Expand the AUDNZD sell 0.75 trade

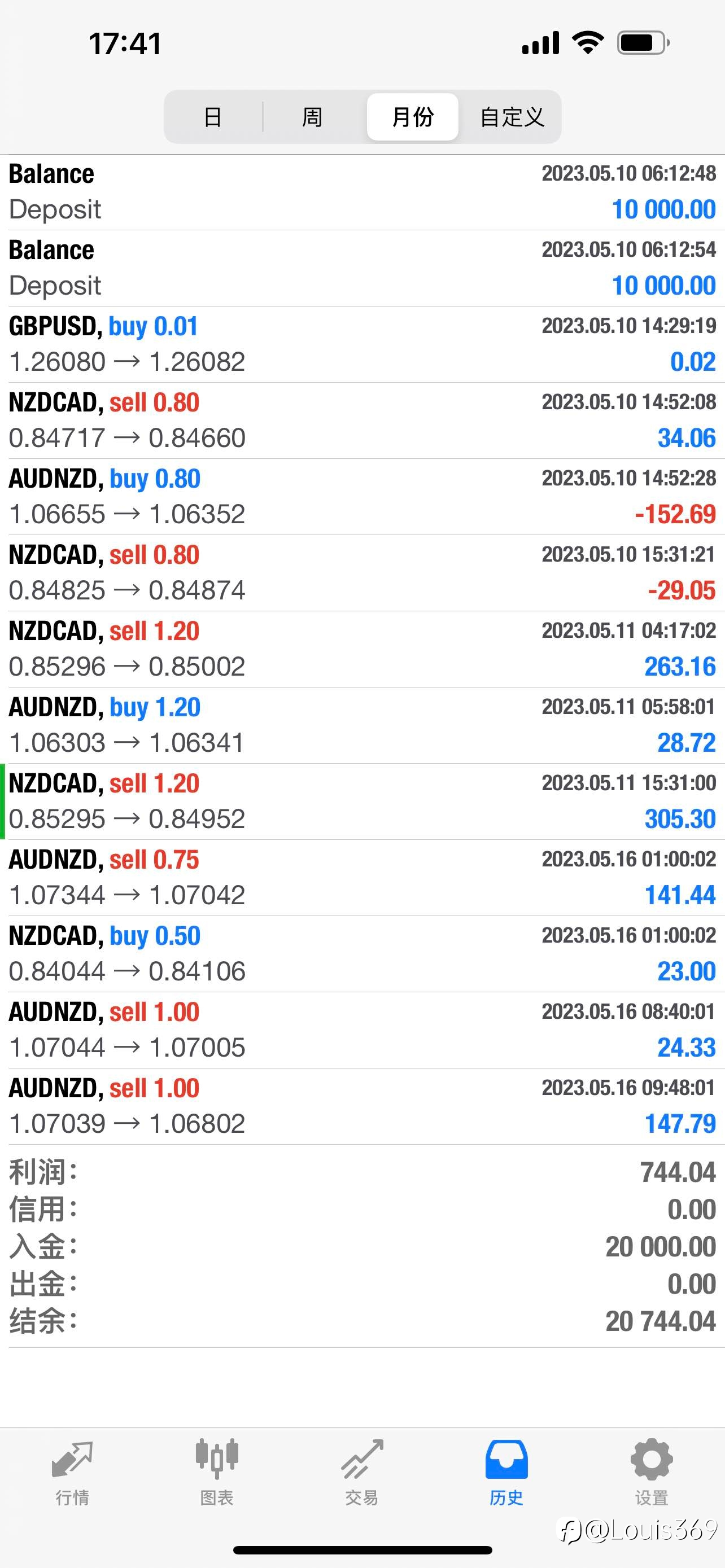point(362,878)
